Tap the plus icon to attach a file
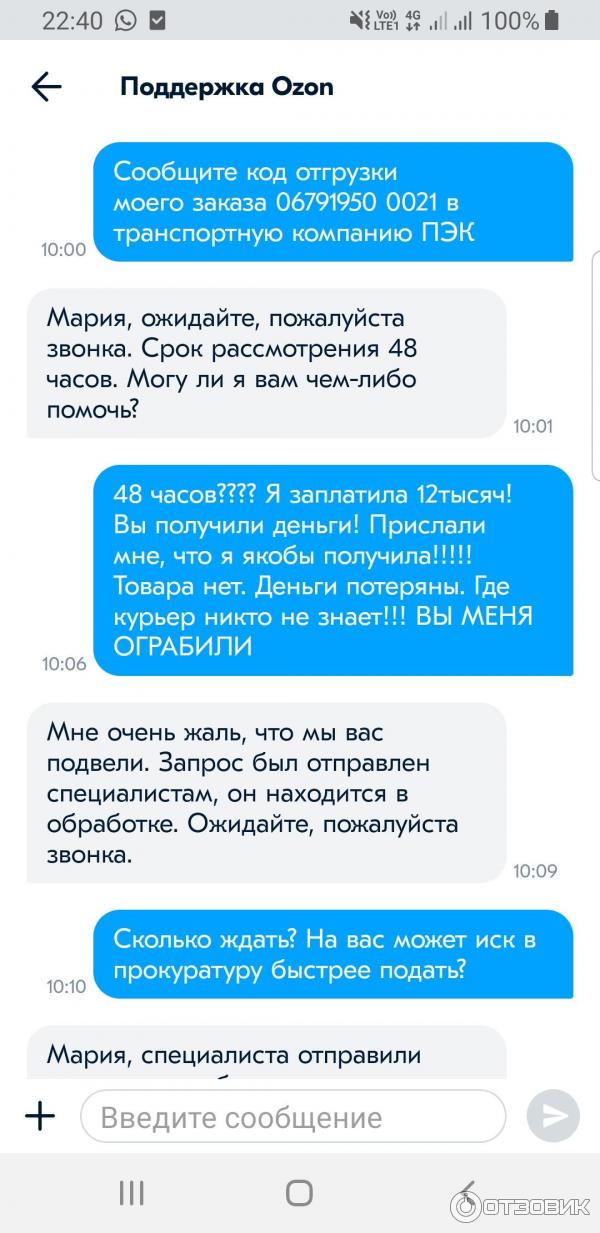Screen dimensions: 600x1233 click(x=39, y=1115)
